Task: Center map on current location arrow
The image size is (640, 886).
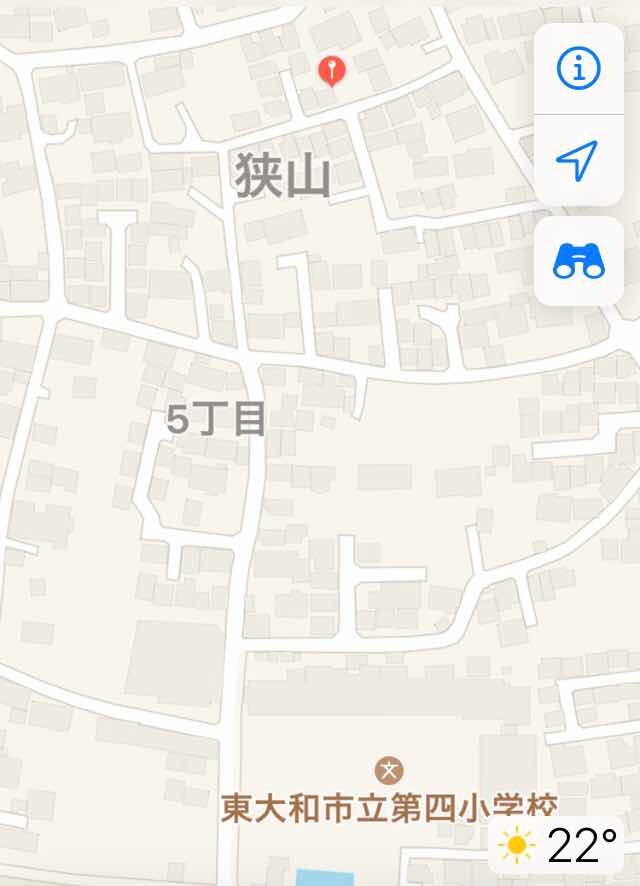Action: (x=578, y=160)
